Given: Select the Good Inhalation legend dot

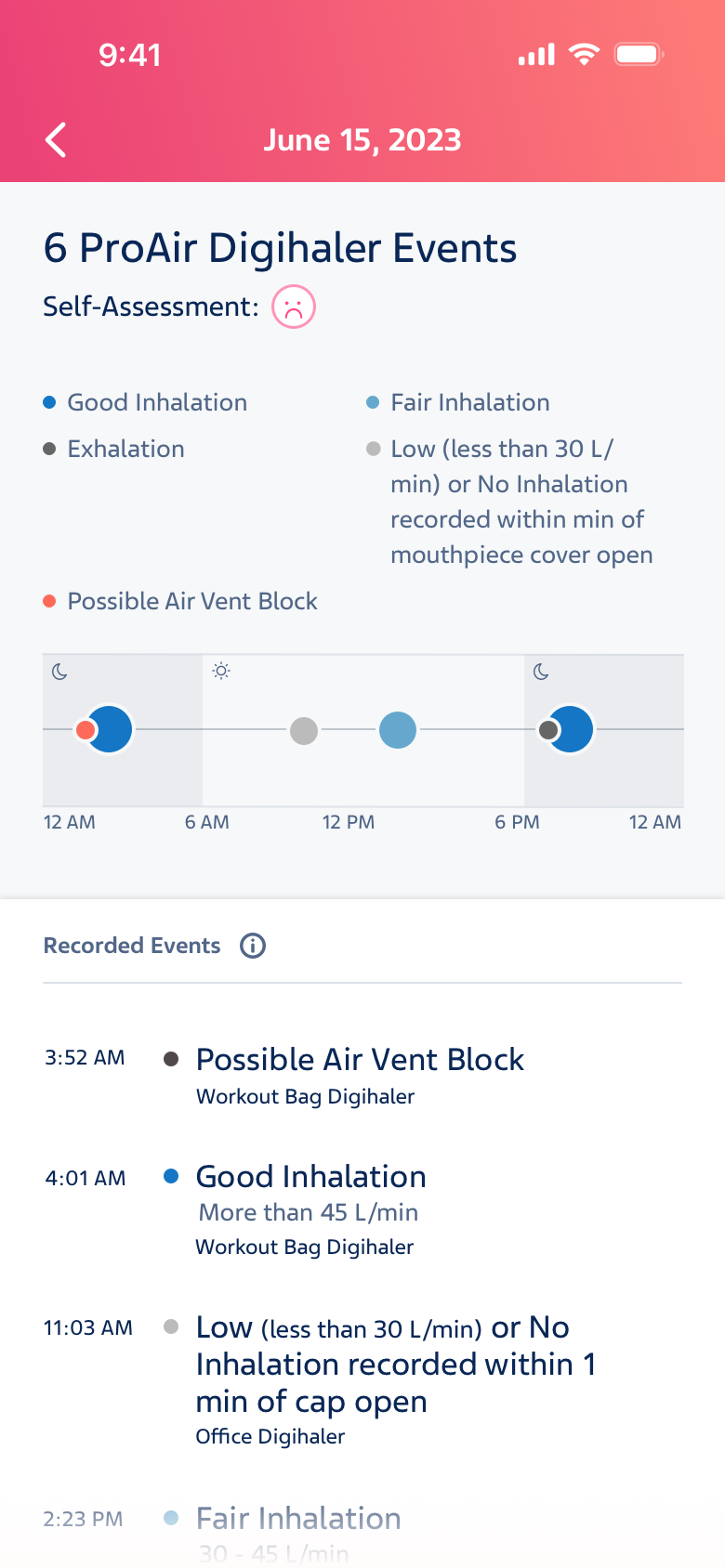Looking at the screenshot, I should click(51, 401).
